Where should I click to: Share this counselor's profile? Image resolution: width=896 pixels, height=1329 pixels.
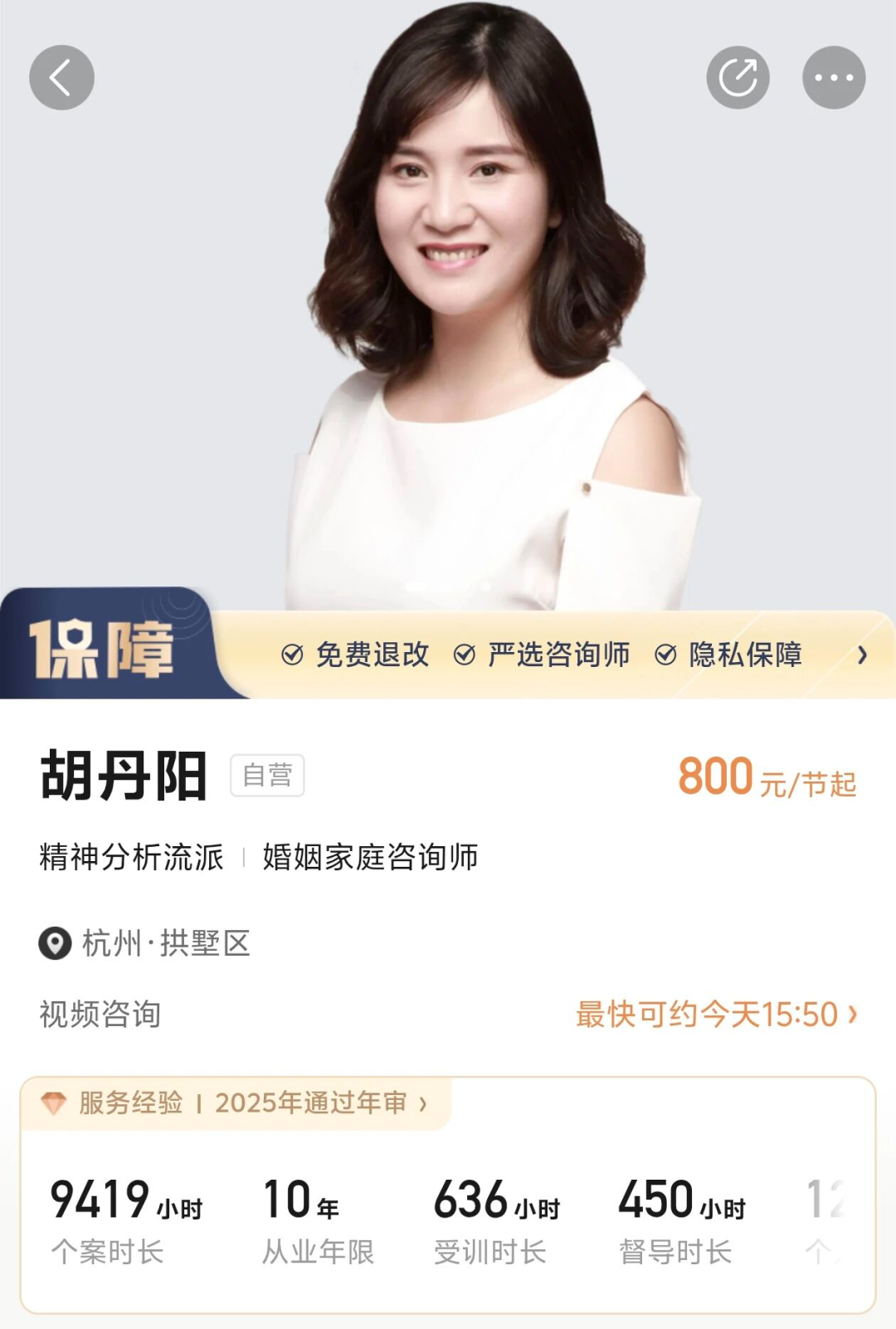738,77
